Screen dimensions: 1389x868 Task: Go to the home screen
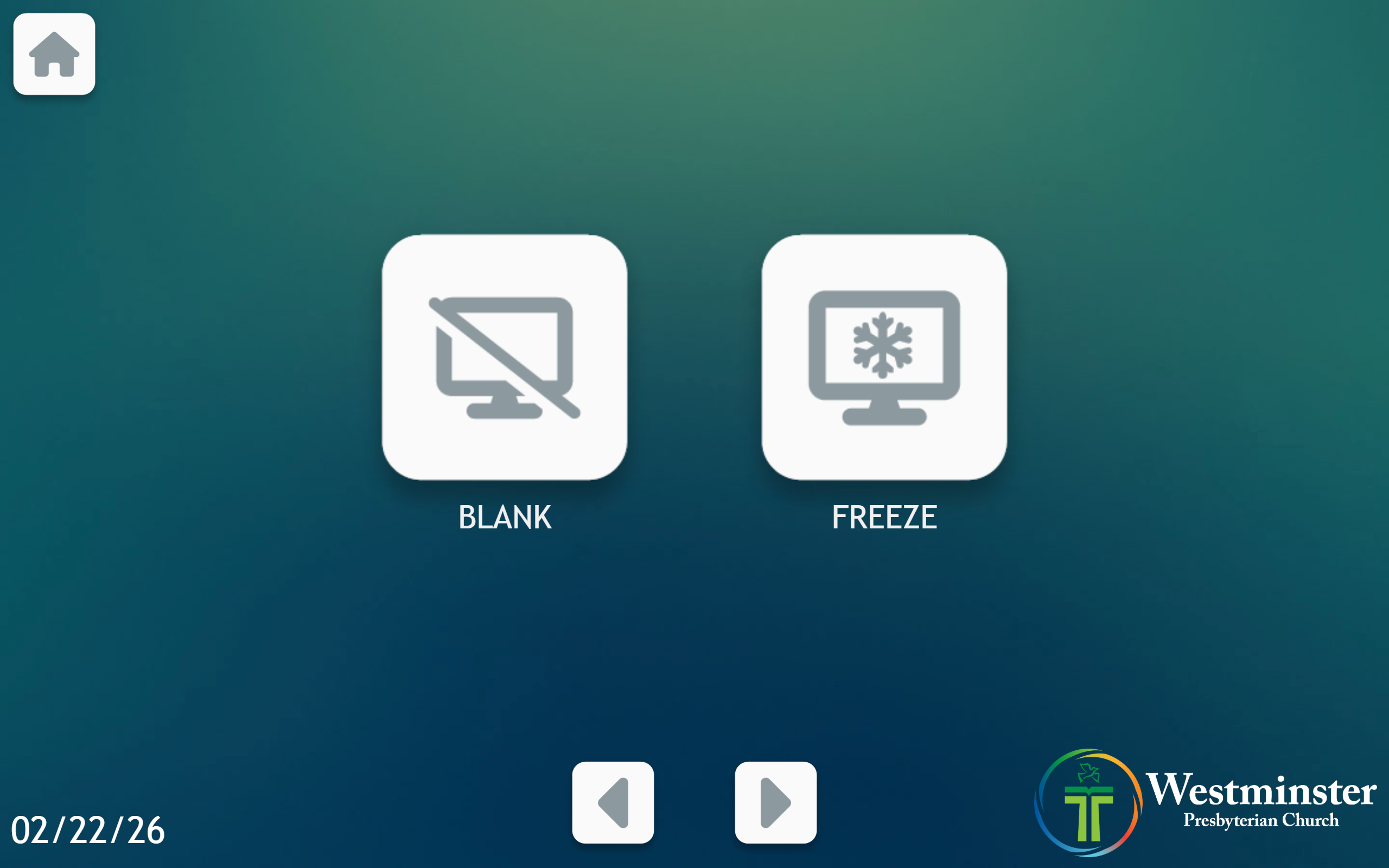[54, 54]
